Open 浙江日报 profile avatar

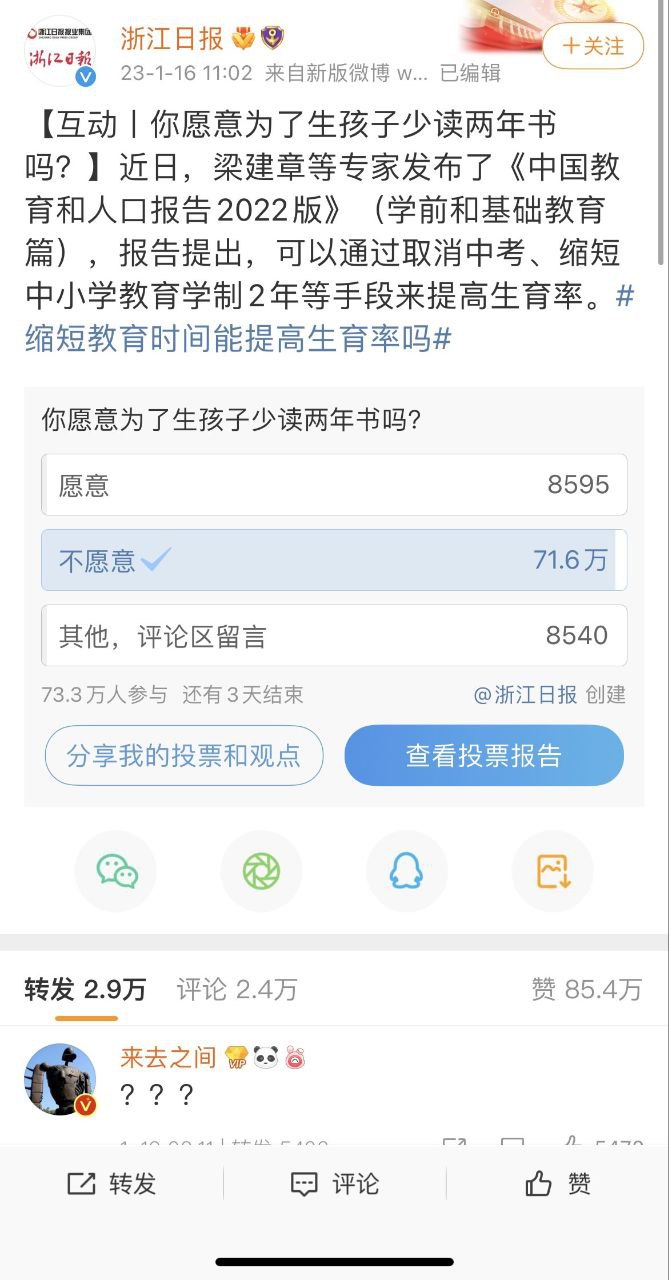(x=60, y=52)
